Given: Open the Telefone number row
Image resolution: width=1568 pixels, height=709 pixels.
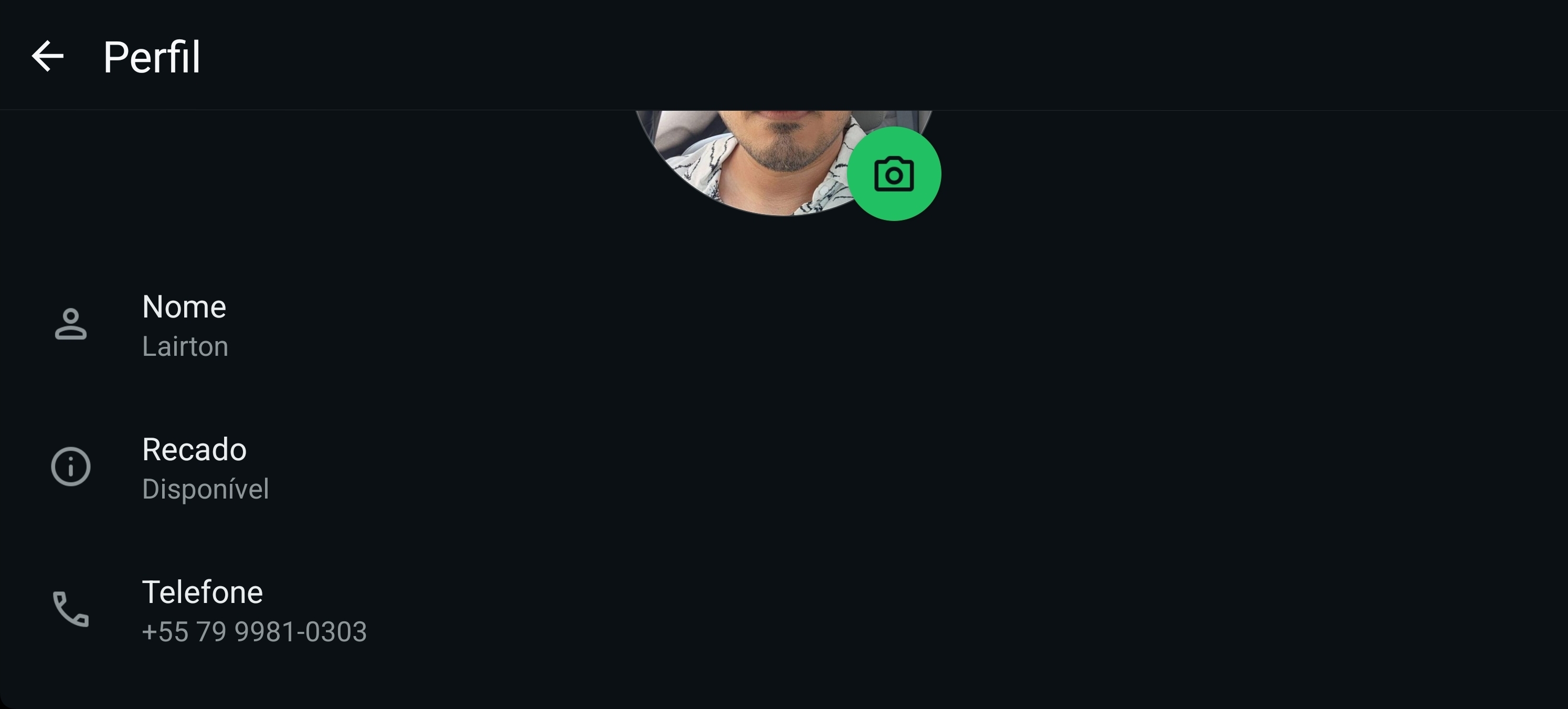Looking at the screenshot, I should click(253, 610).
